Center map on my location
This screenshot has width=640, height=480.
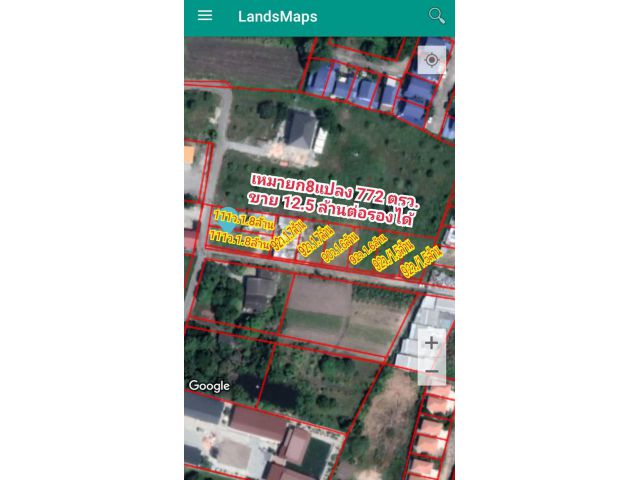[432, 60]
